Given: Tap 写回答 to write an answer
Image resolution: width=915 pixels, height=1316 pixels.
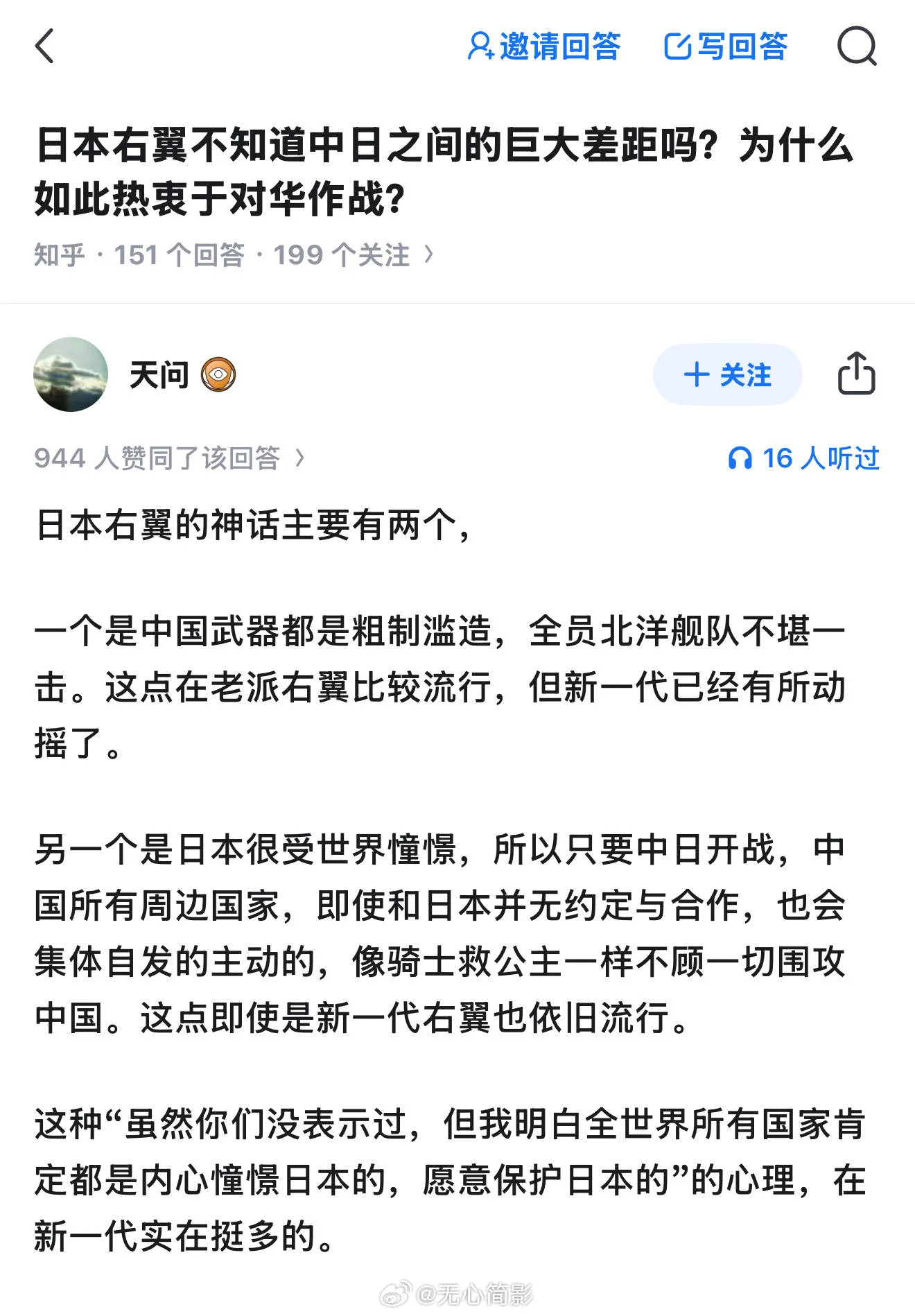Looking at the screenshot, I should click(x=726, y=46).
